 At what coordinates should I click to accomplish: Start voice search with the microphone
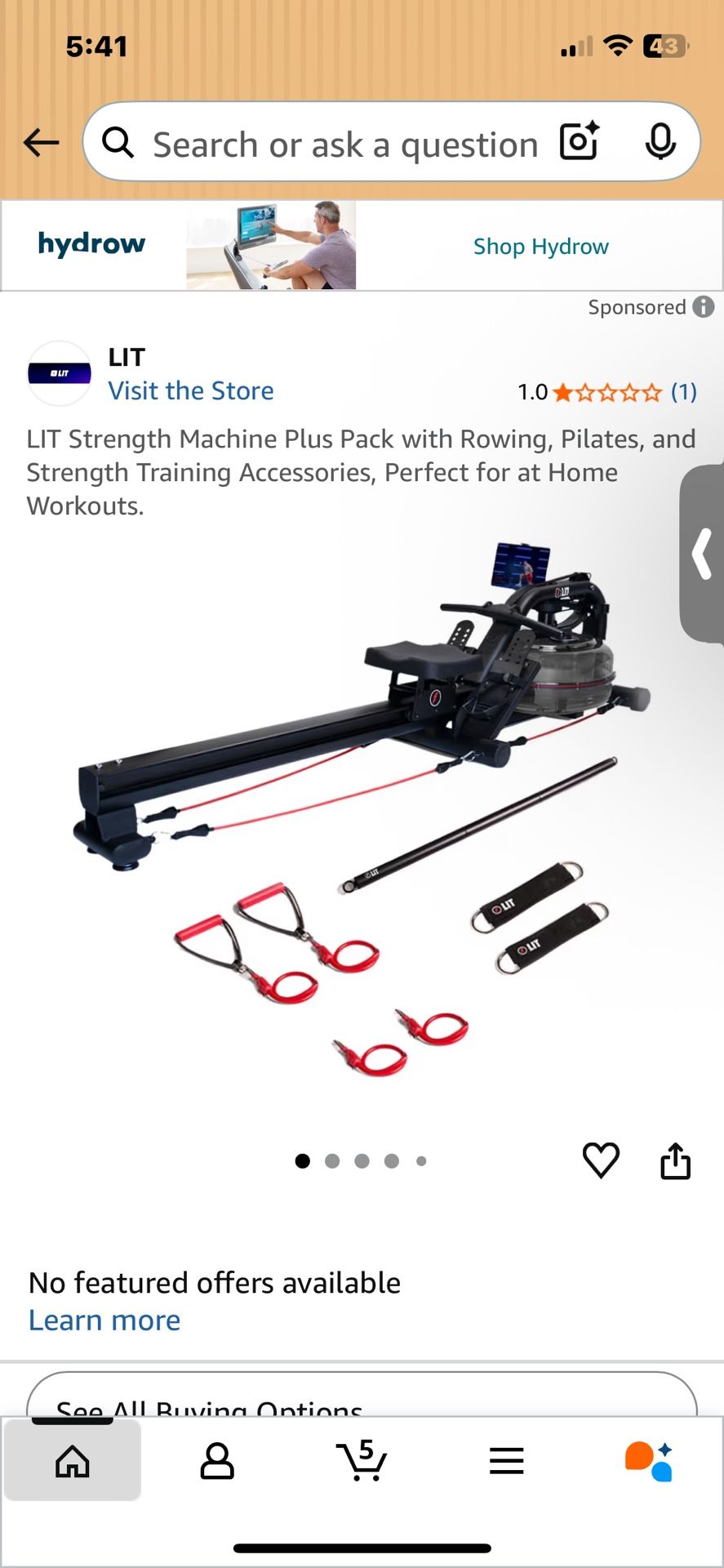(660, 142)
